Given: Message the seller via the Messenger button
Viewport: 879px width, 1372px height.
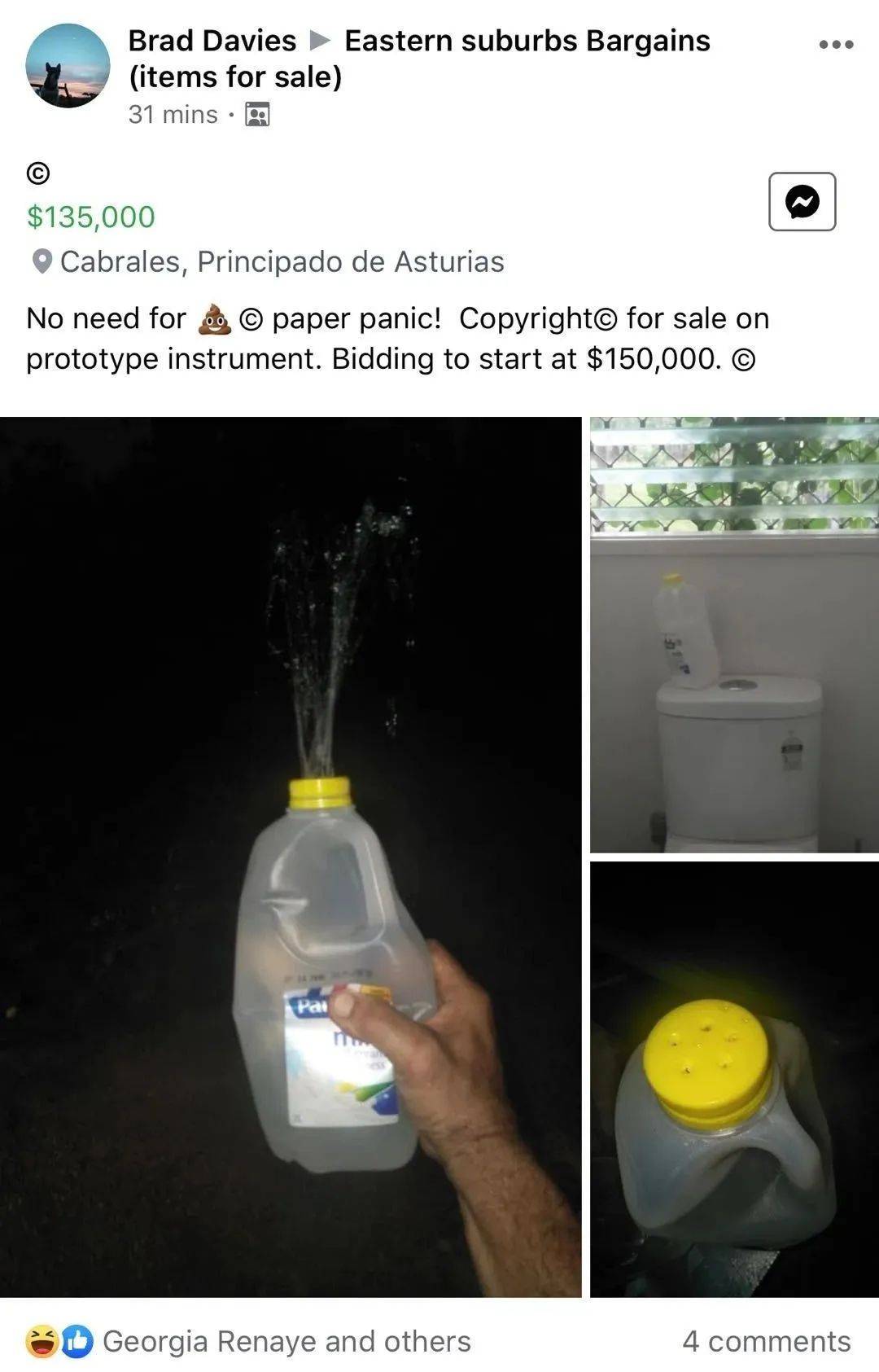Looking at the screenshot, I should coord(802,202).
